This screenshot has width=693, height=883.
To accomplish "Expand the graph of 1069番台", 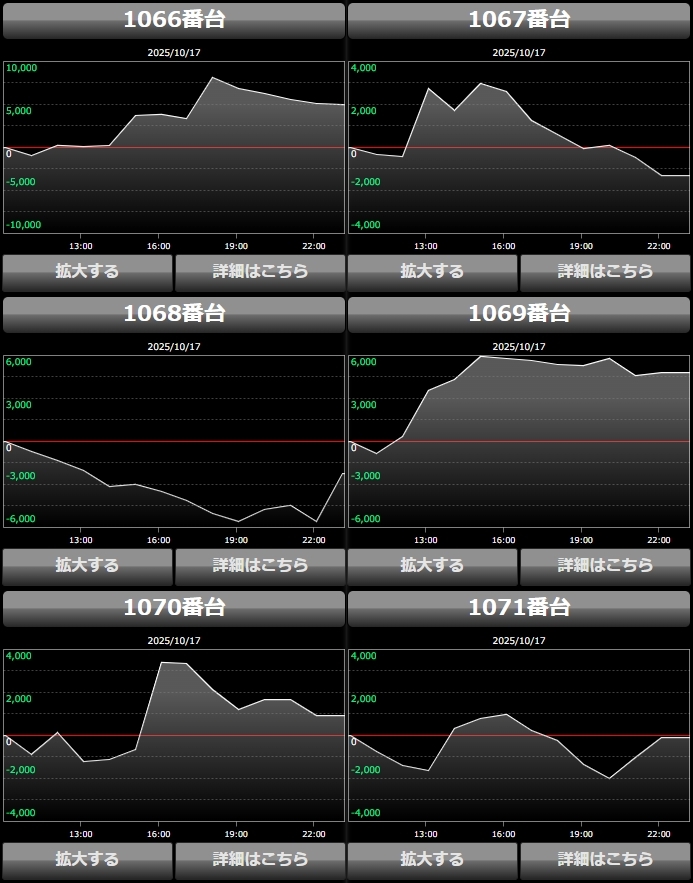I will [432, 565].
